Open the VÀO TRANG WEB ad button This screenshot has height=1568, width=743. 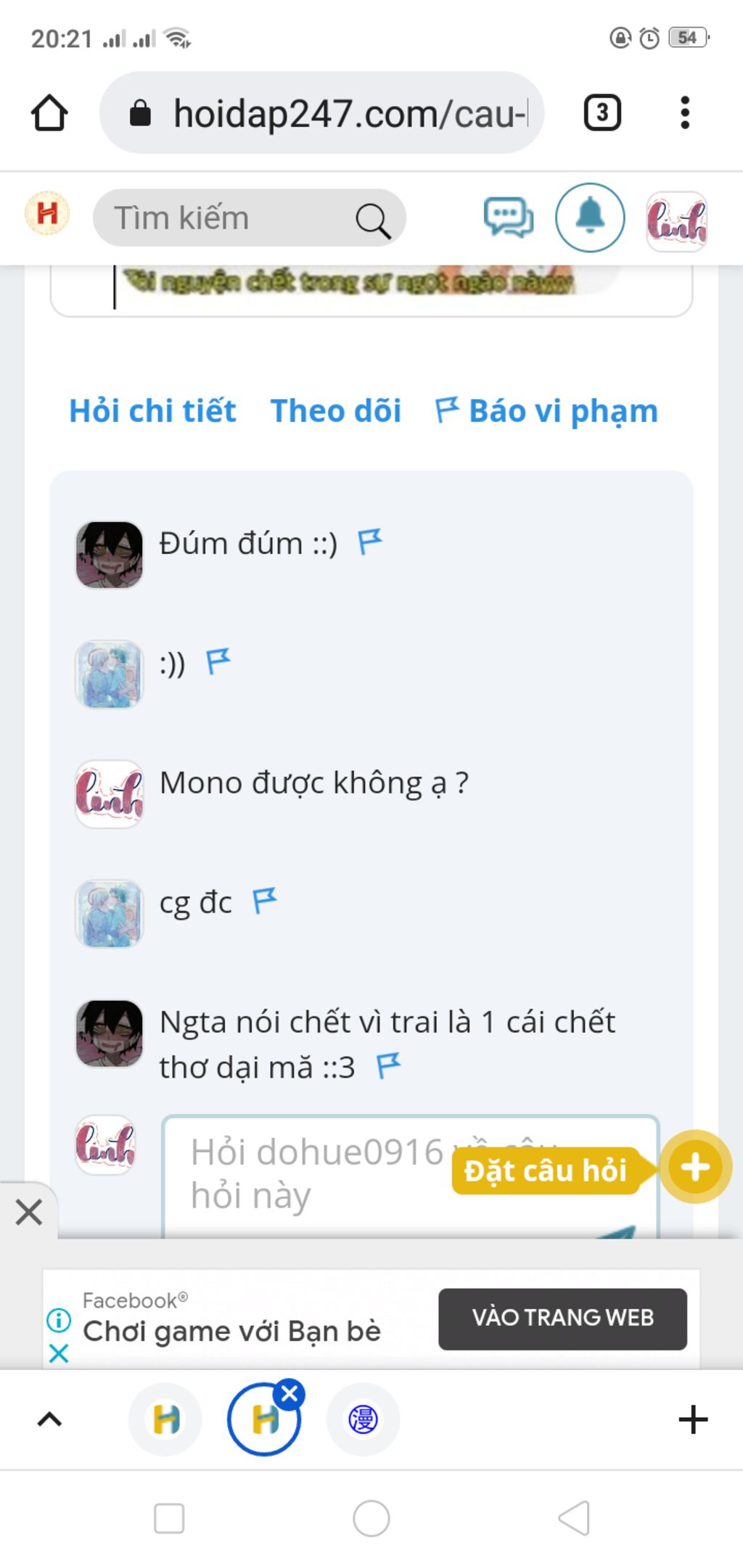point(562,1319)
